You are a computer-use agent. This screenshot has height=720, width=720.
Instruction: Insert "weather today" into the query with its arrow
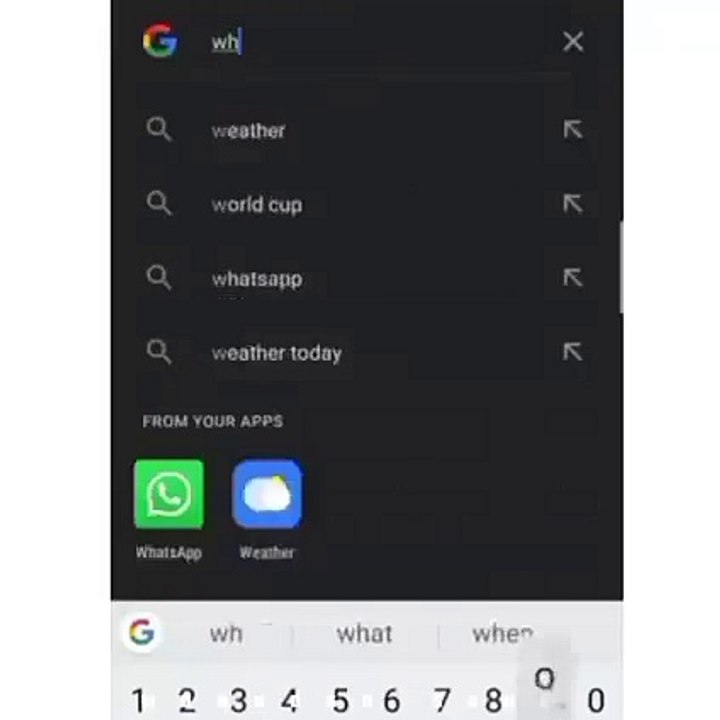click(573, 352)
